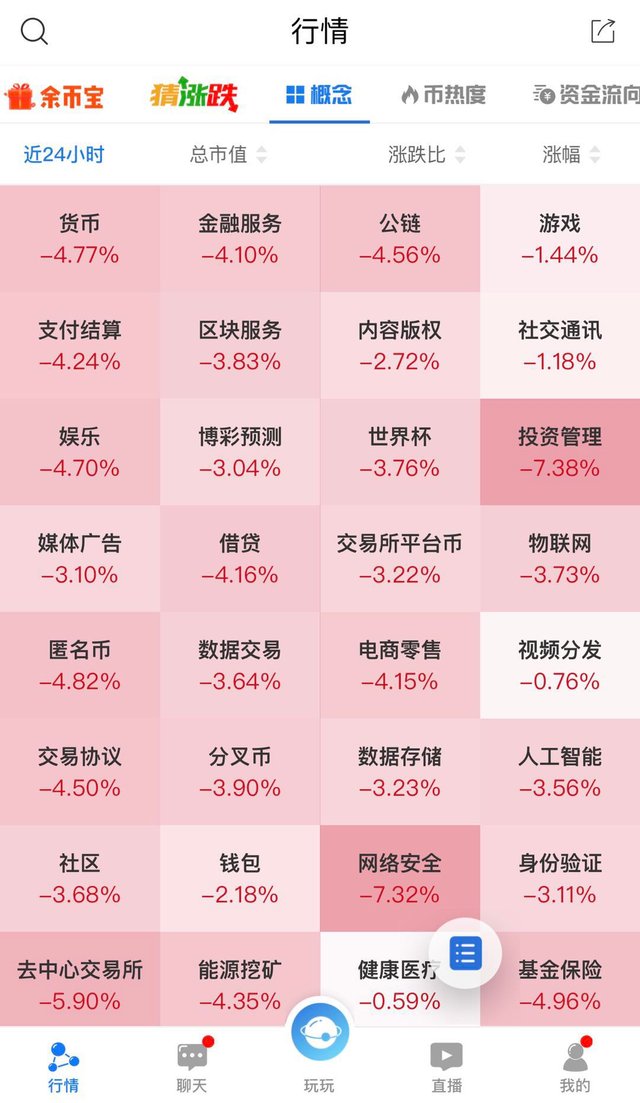View the 投资管理 concept
The width and height of the screenshot is (640, 1103).
561,452
